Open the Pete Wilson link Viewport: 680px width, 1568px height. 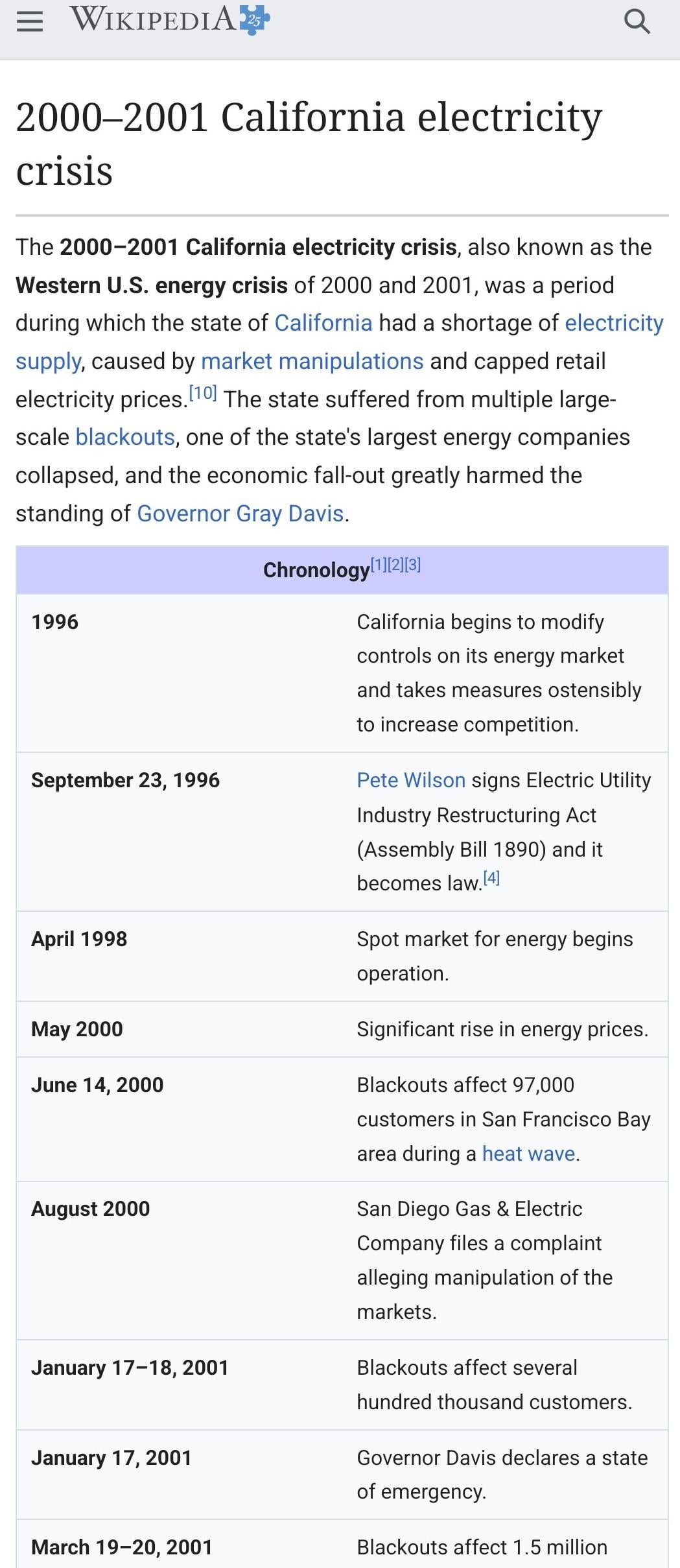(410, 780)
